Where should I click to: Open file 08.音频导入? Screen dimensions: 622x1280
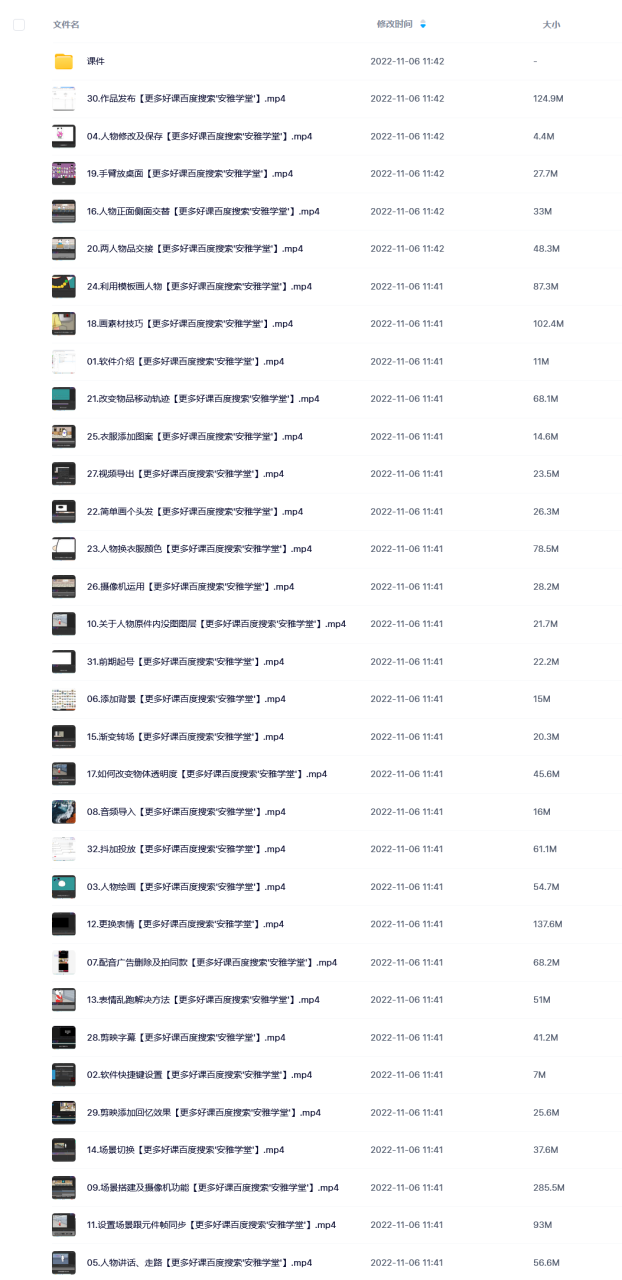[x=187, y=812]
